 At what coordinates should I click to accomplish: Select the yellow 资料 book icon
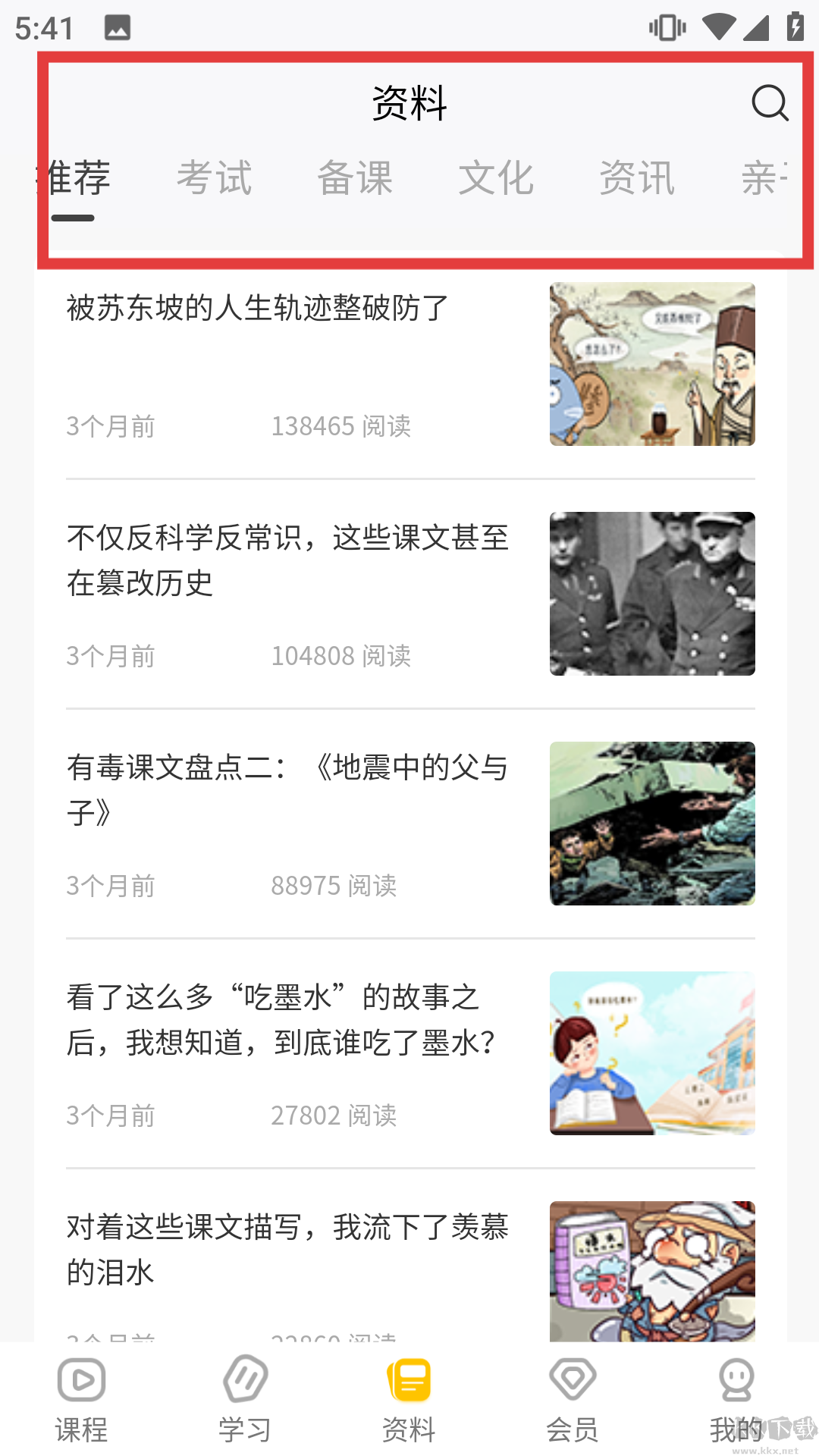409,1380
